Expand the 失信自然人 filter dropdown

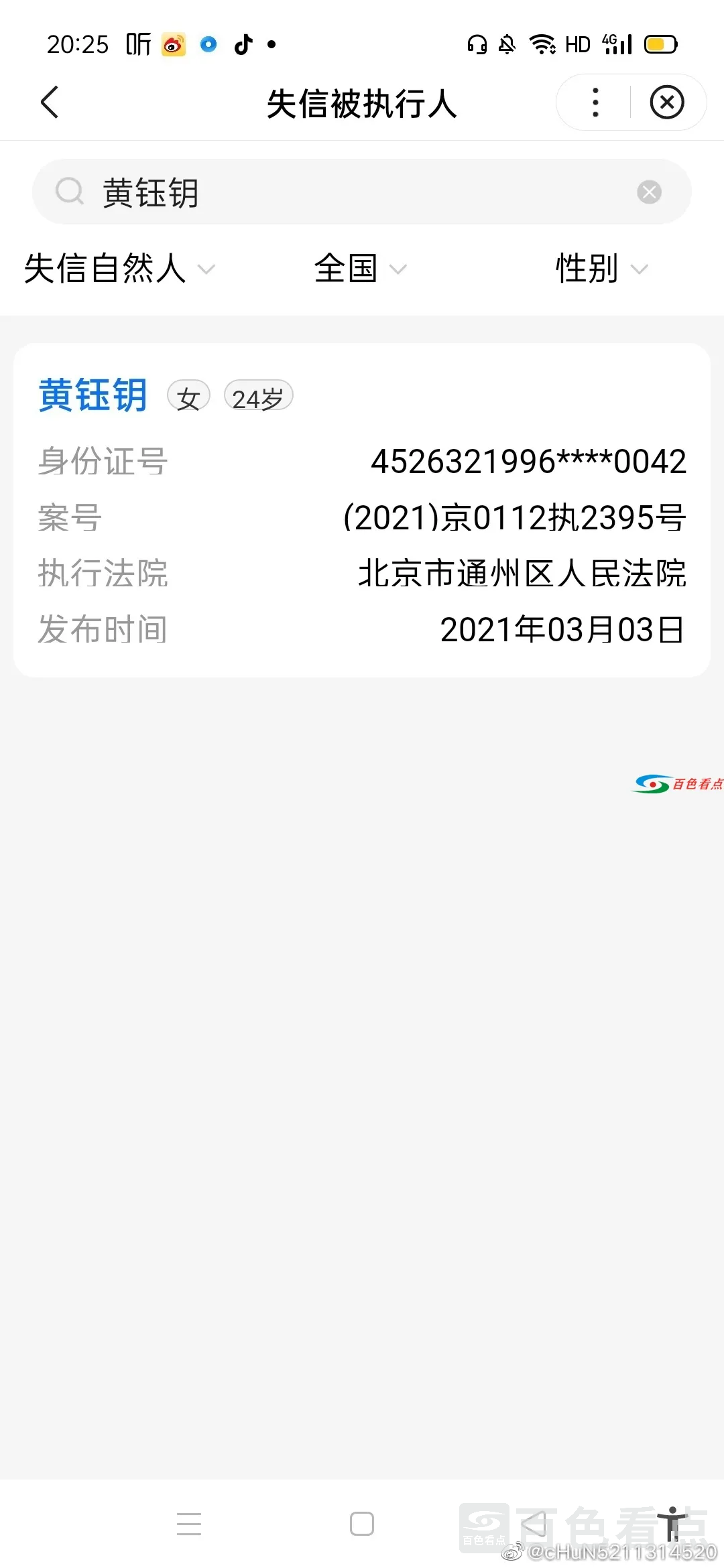point(119,269)
